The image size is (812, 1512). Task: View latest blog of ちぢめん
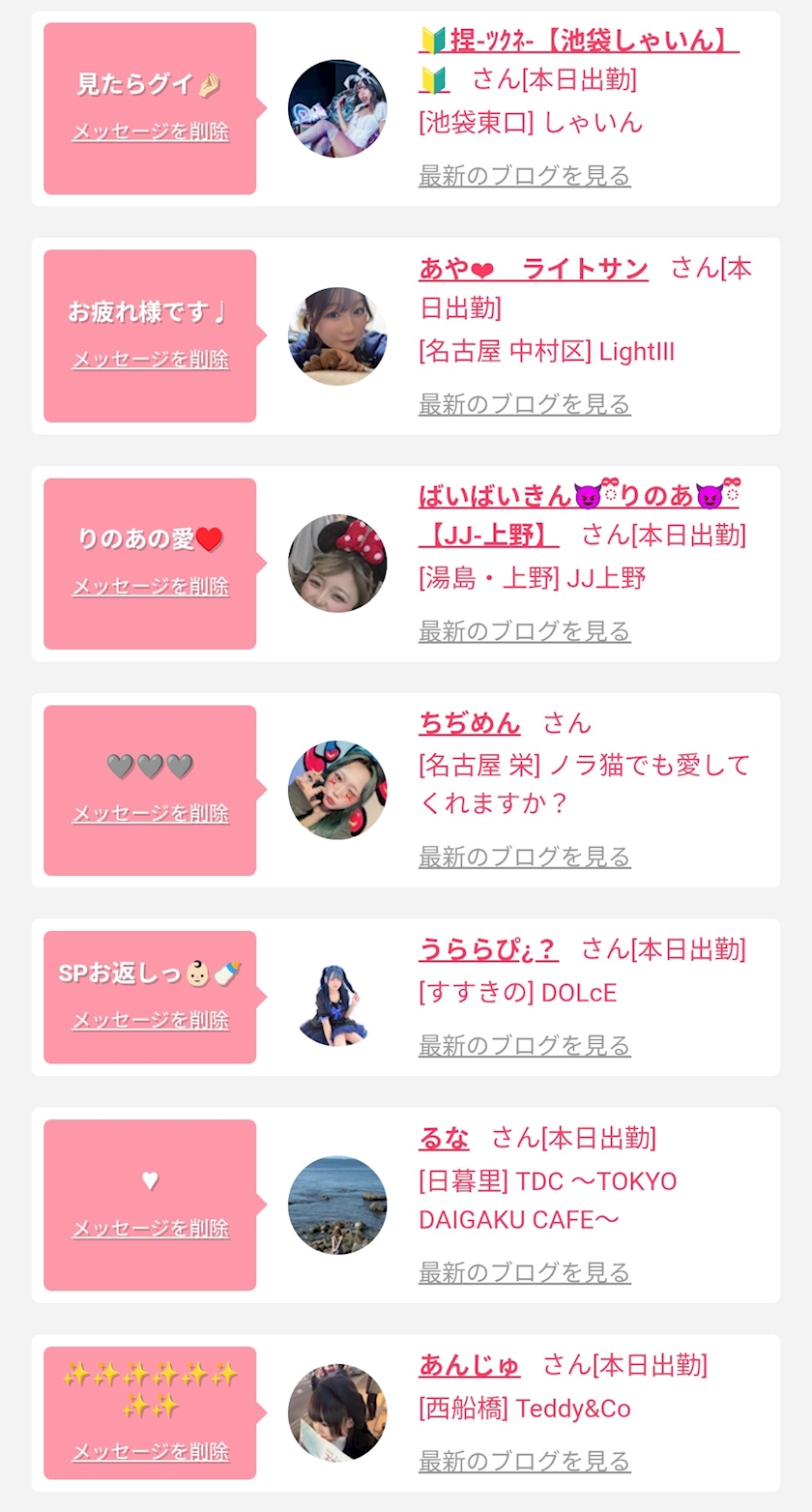click(x=524, y=857)
